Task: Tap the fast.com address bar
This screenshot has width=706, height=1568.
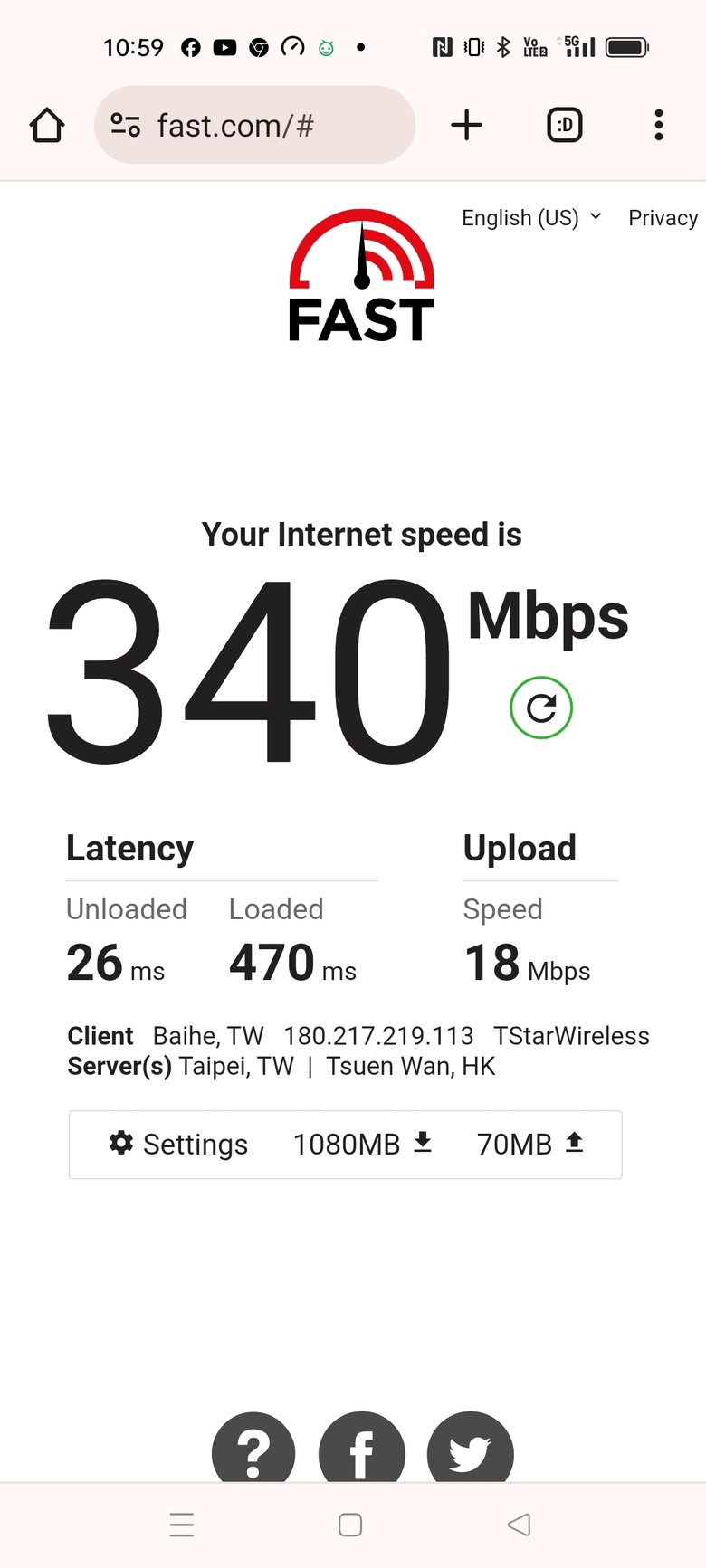Action: (x=254, y=125)
